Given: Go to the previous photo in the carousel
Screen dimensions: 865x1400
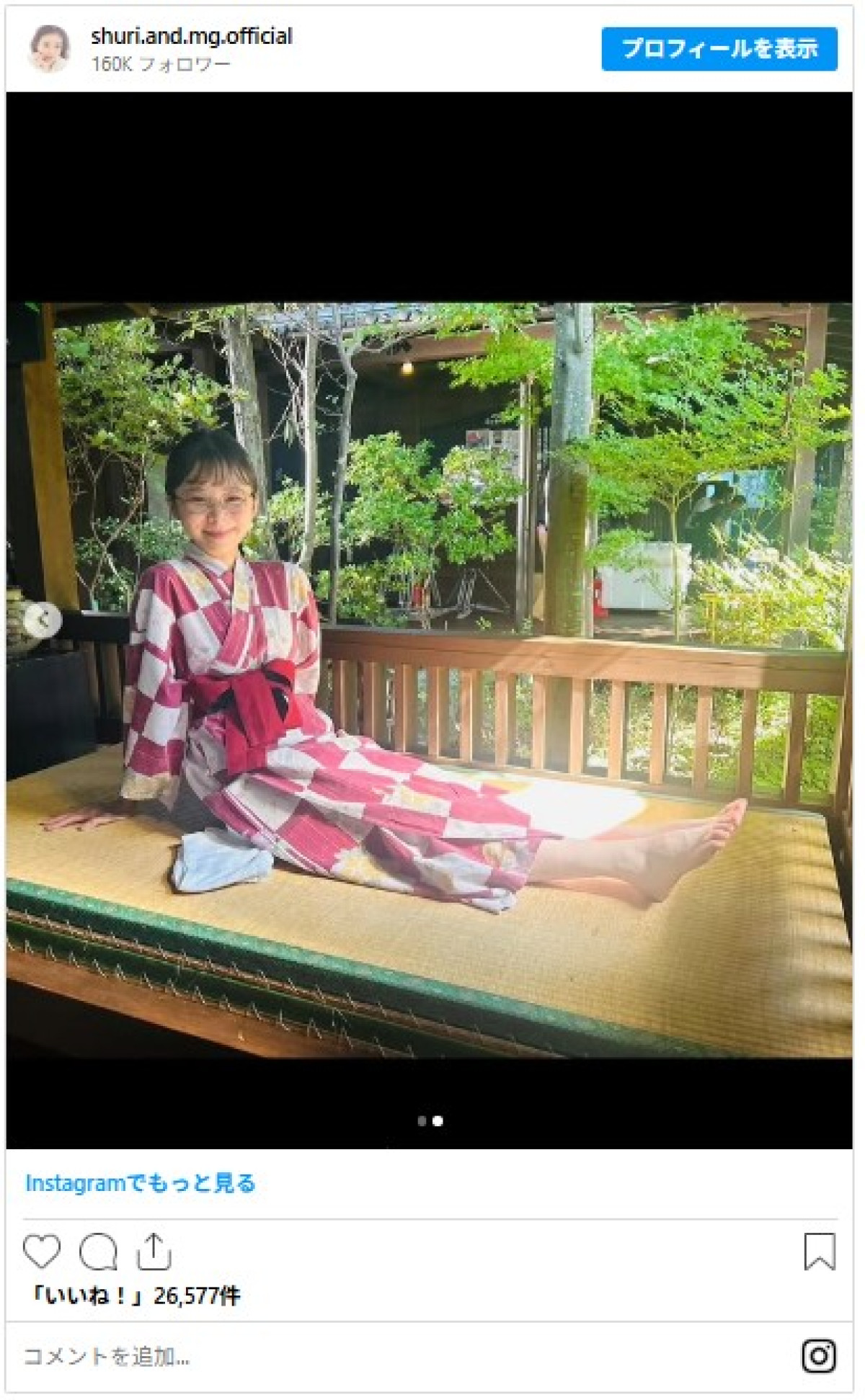Looking at the screenshot, I should click(41, 619).
